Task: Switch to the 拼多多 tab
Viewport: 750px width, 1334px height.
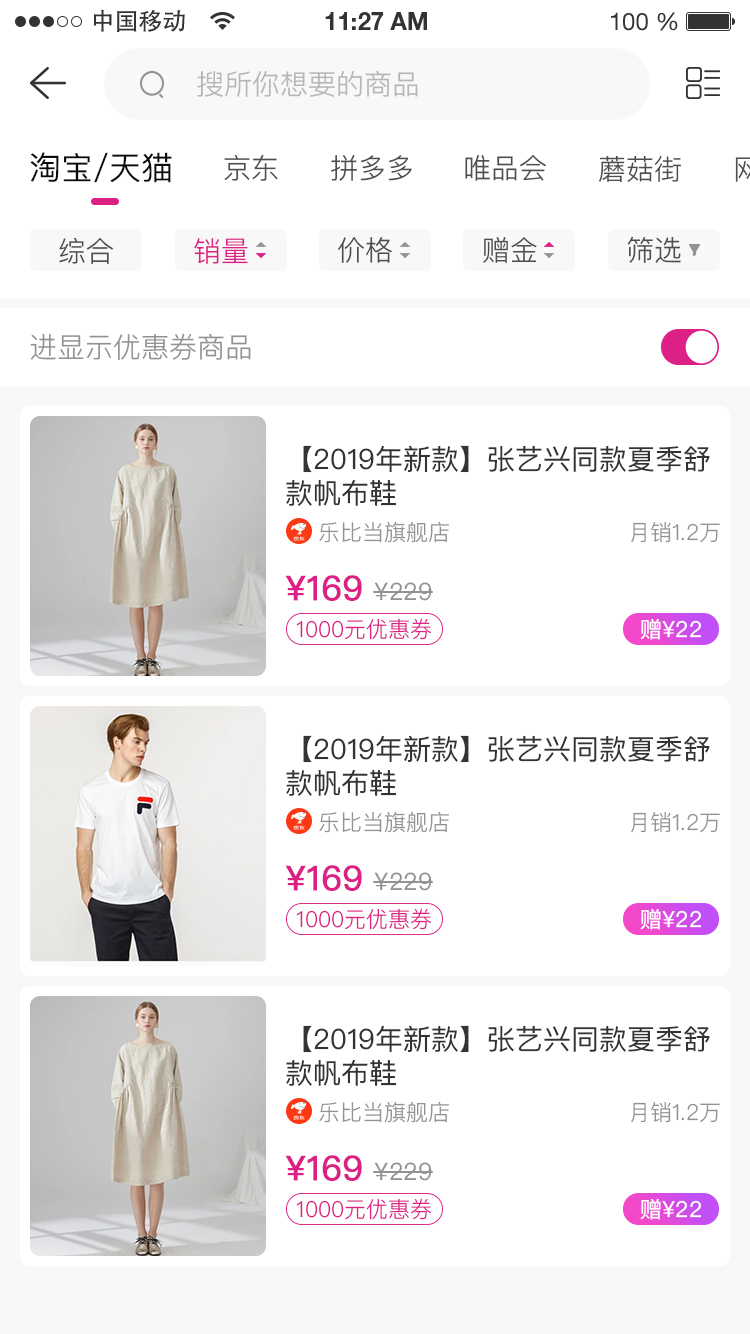Action: 374,170
